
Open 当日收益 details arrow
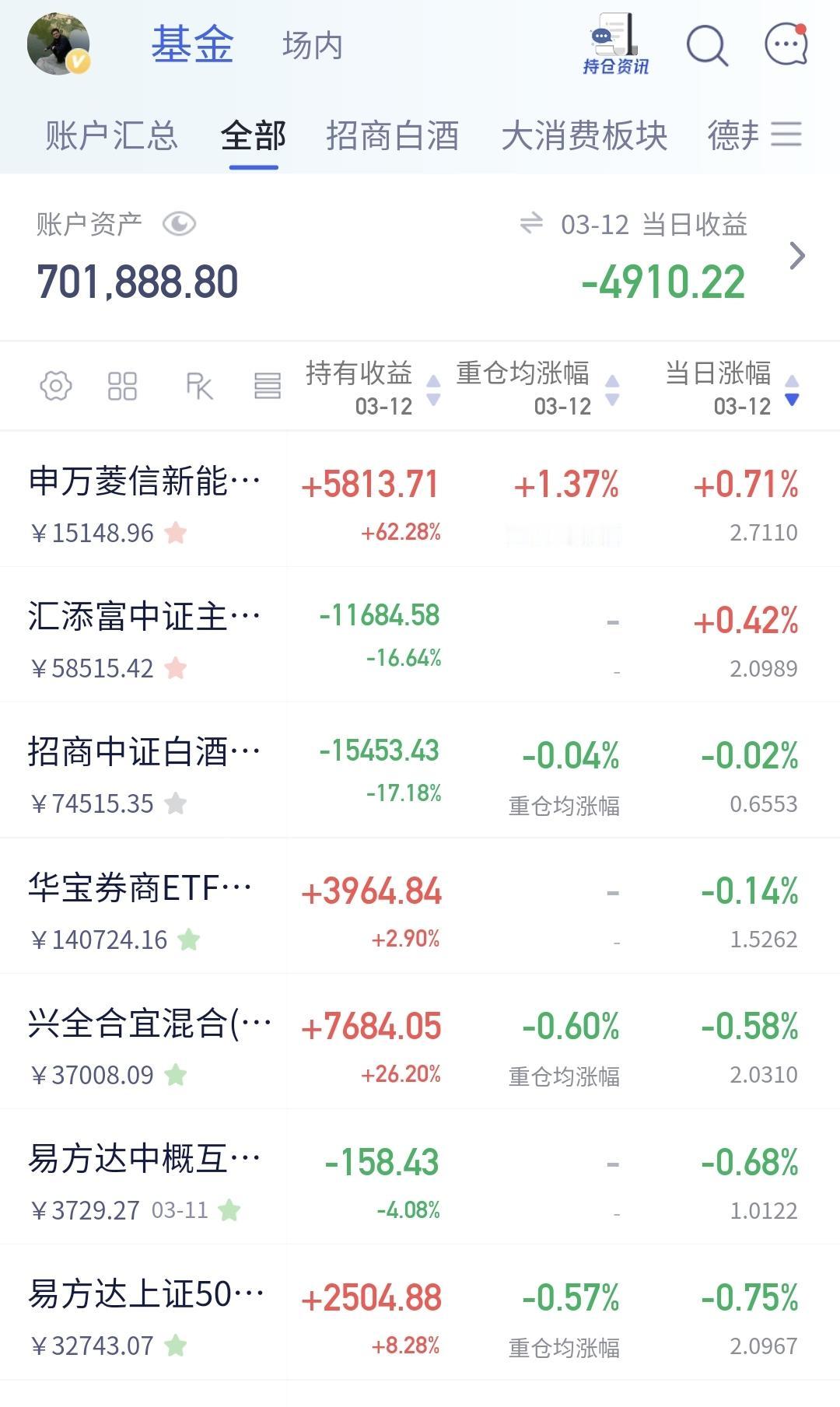[x=796, y=256]
